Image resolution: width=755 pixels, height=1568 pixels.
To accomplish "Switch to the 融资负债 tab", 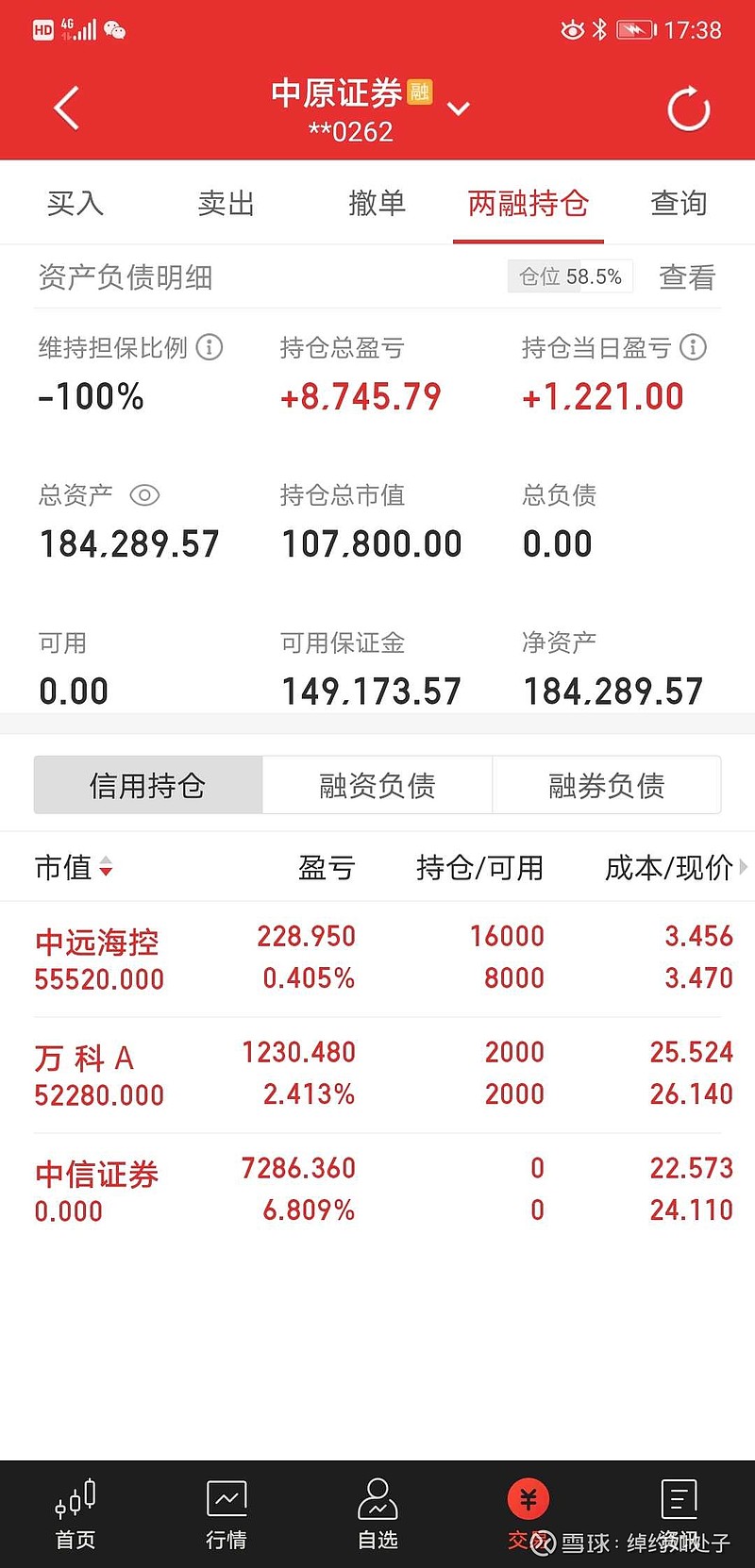I will point(377,785).
